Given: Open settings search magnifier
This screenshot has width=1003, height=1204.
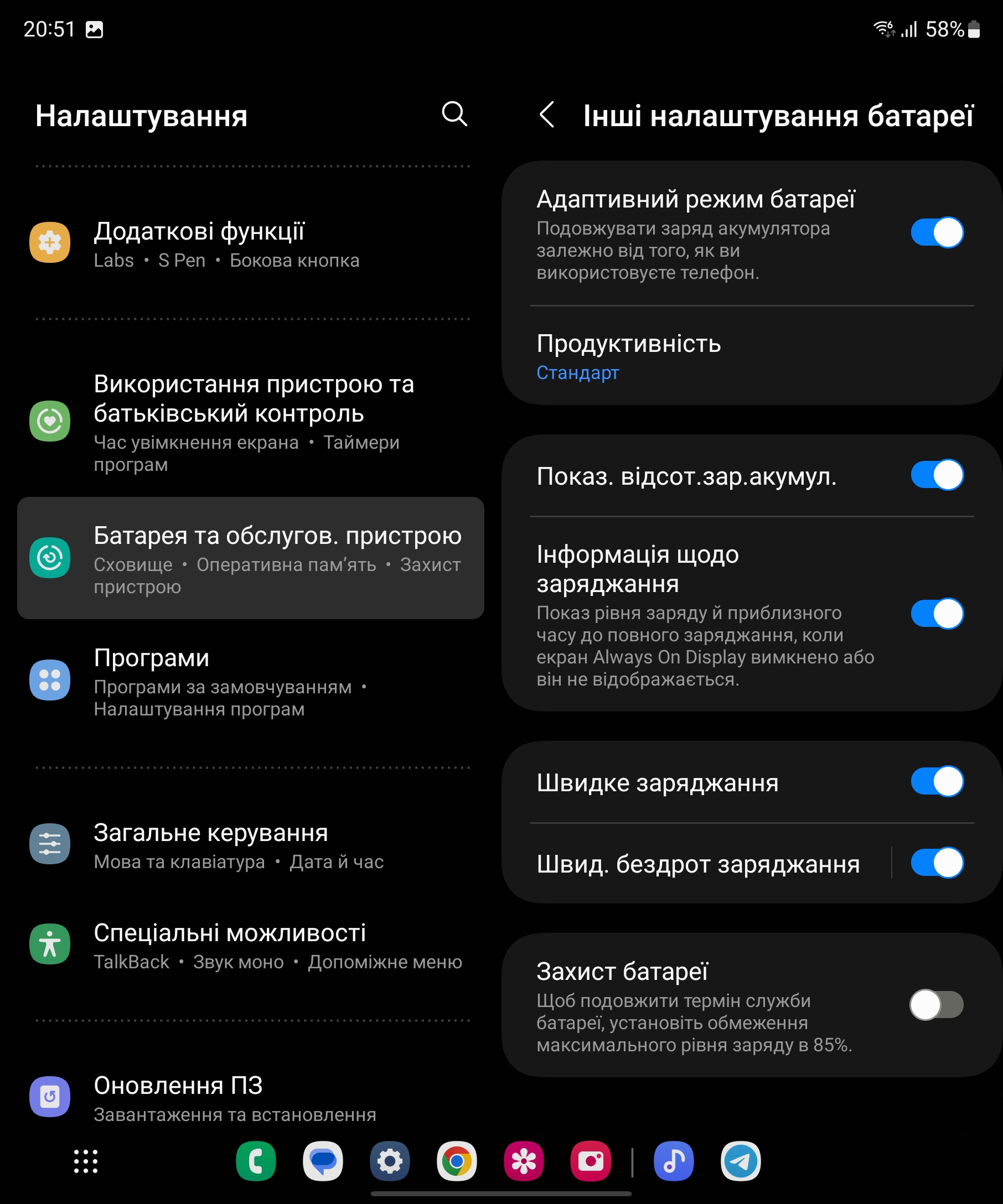Looking at the screenshot, I should click(454, 113).
